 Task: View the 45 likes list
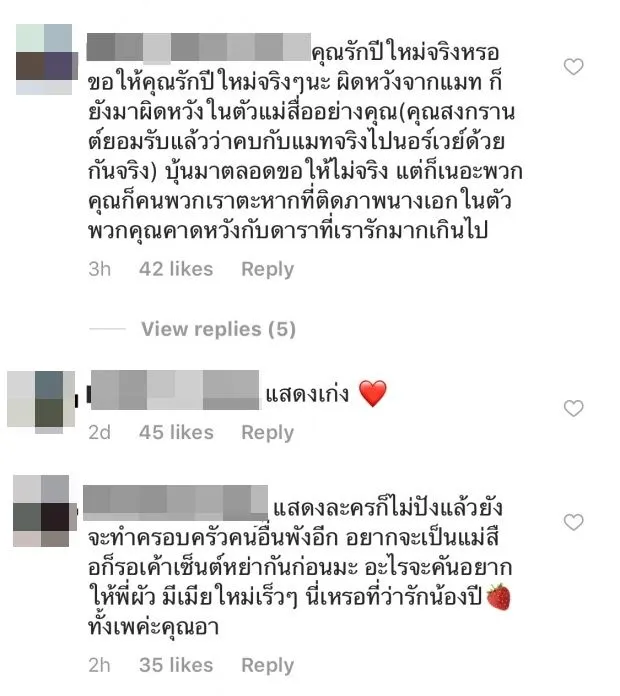[x=176, y=432]
